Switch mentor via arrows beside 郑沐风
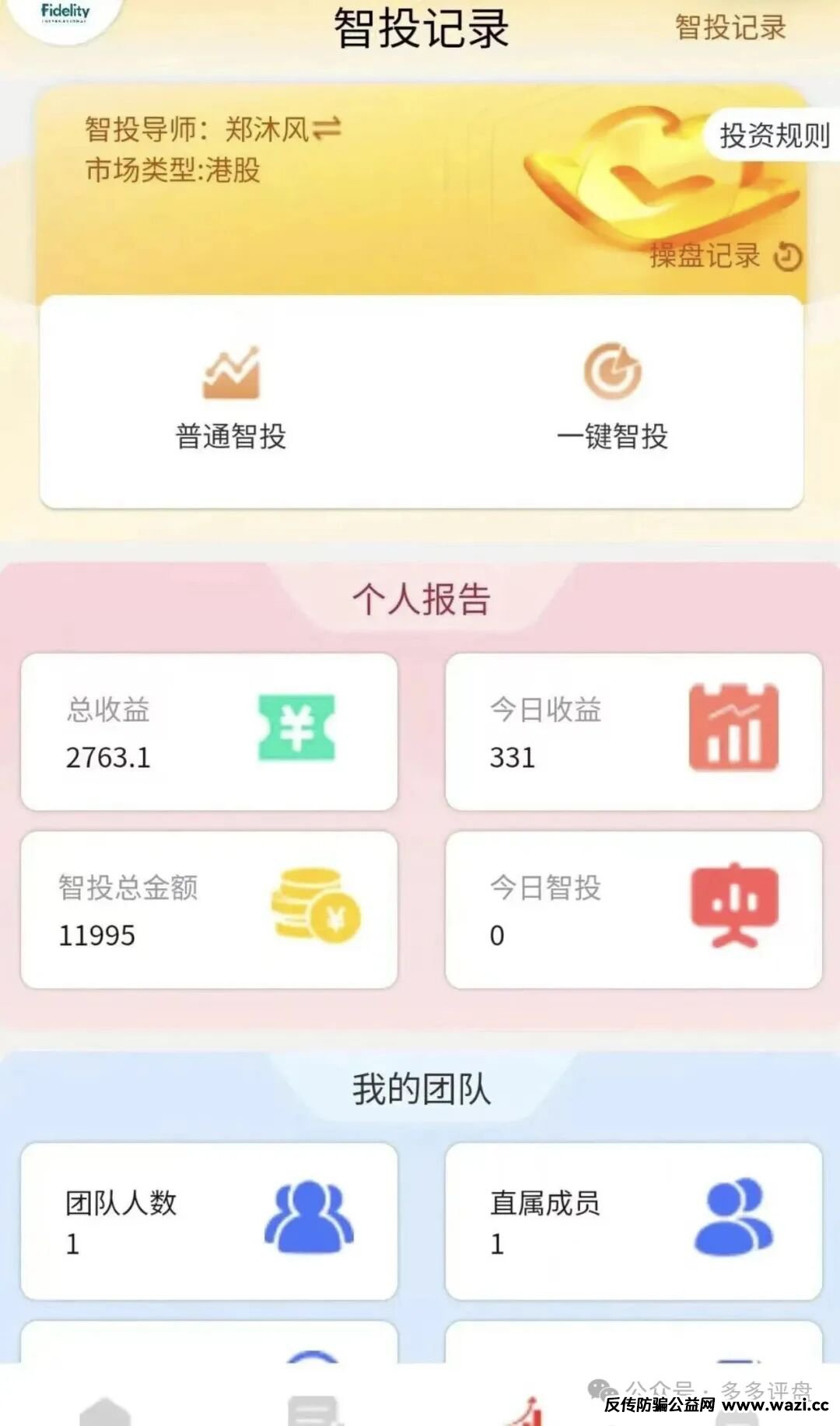 pos(327,128)
